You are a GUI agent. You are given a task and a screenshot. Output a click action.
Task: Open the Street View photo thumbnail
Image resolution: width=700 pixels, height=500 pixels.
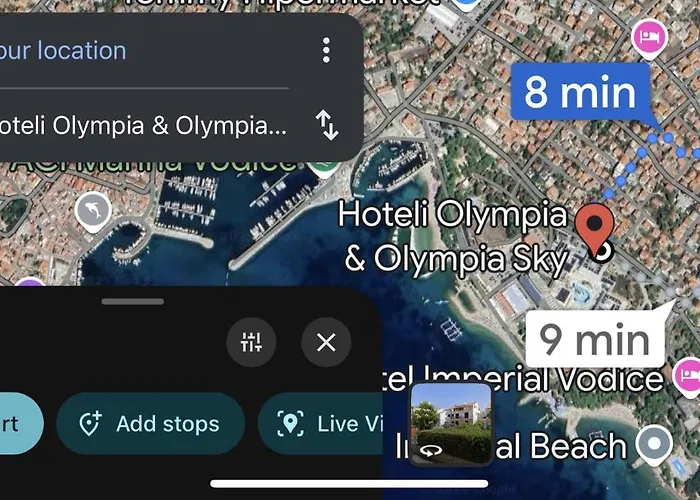pos(451,421)
